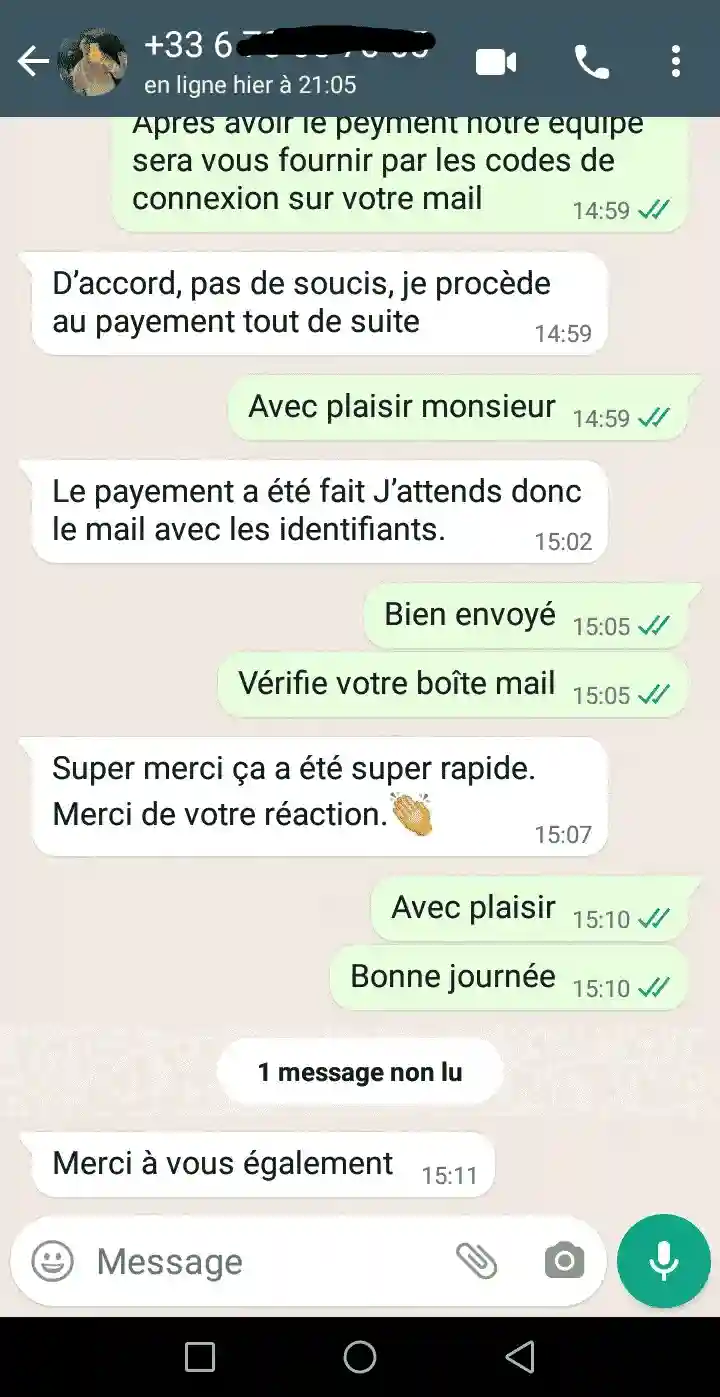The height and width of the screenshot is (1397, 720).
Task: Tap the '1 message non lu' divider
Action: tap(360, 1070)
